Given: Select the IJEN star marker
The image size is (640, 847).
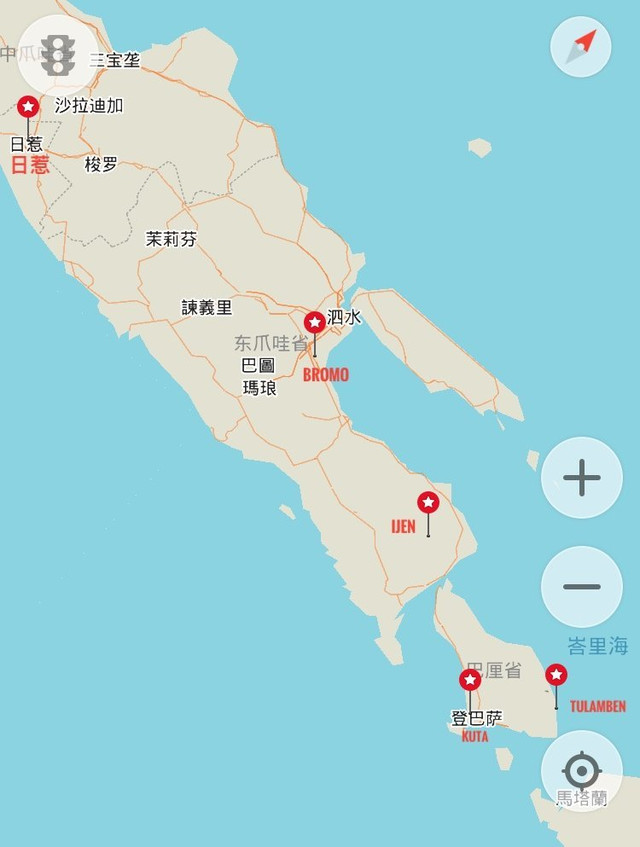Looking at the screenshot, I should point(428,502).
